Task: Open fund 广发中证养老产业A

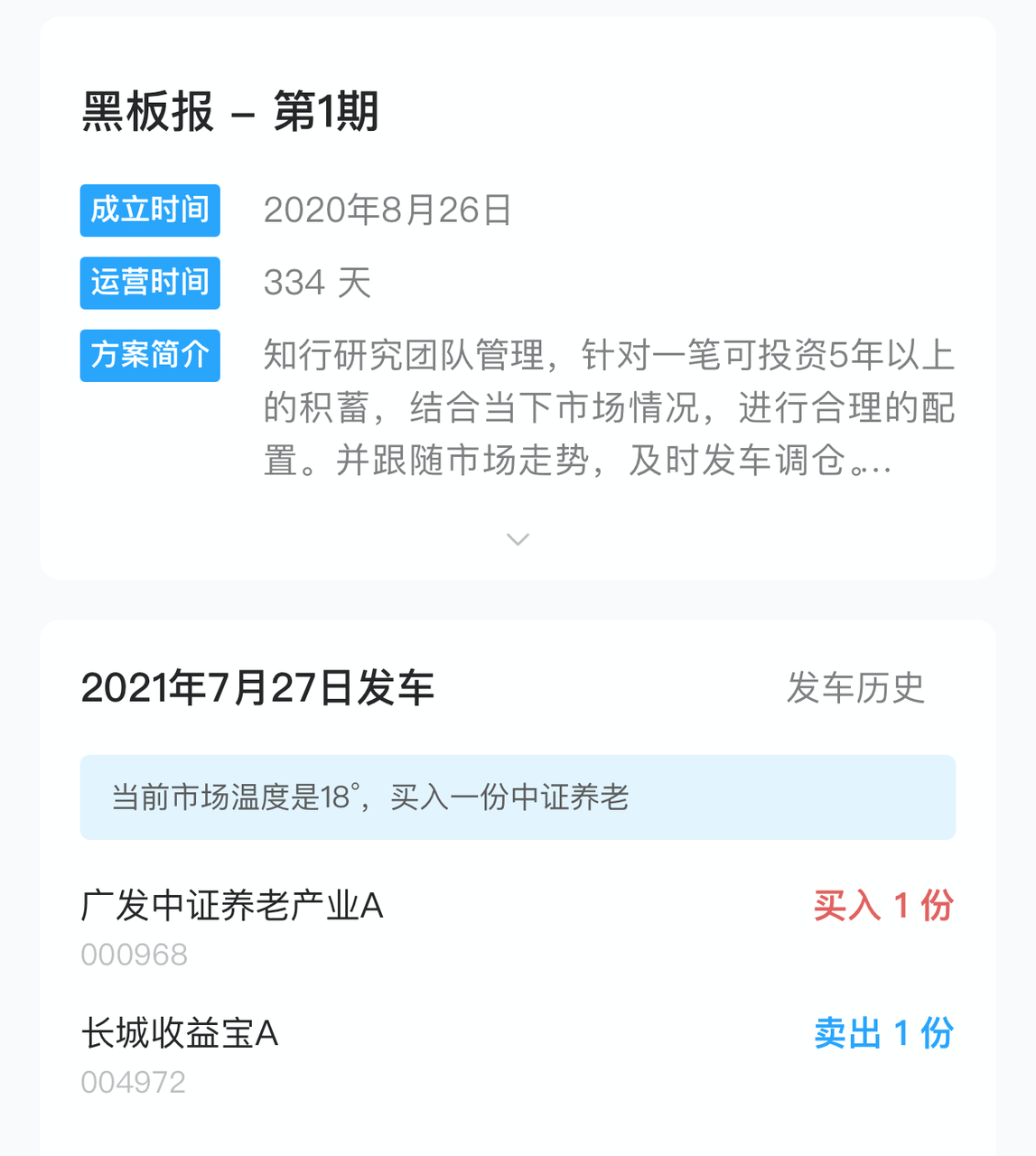Action: 232,906
